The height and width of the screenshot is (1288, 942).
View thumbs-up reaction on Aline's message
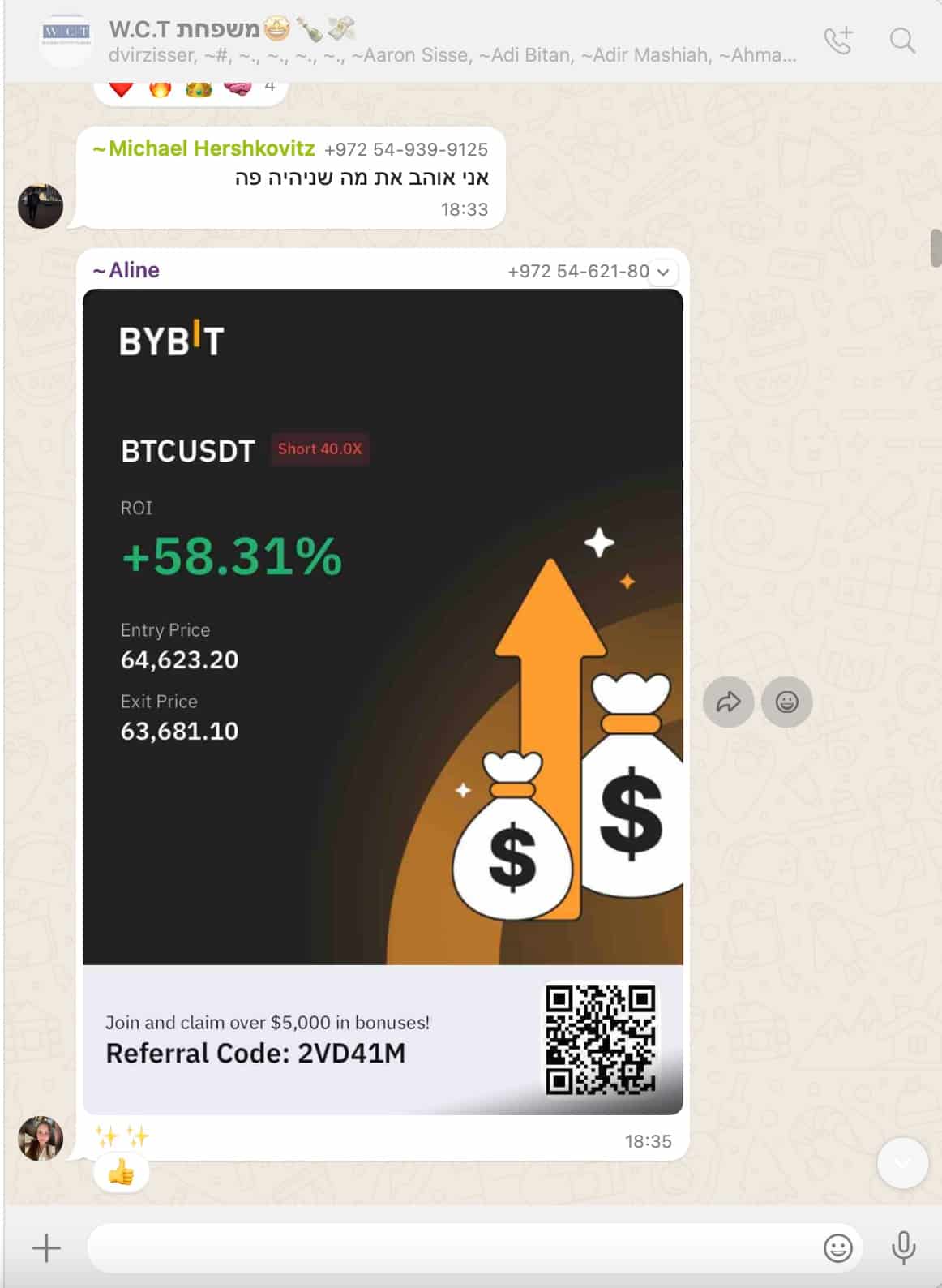click(121, 1173)
